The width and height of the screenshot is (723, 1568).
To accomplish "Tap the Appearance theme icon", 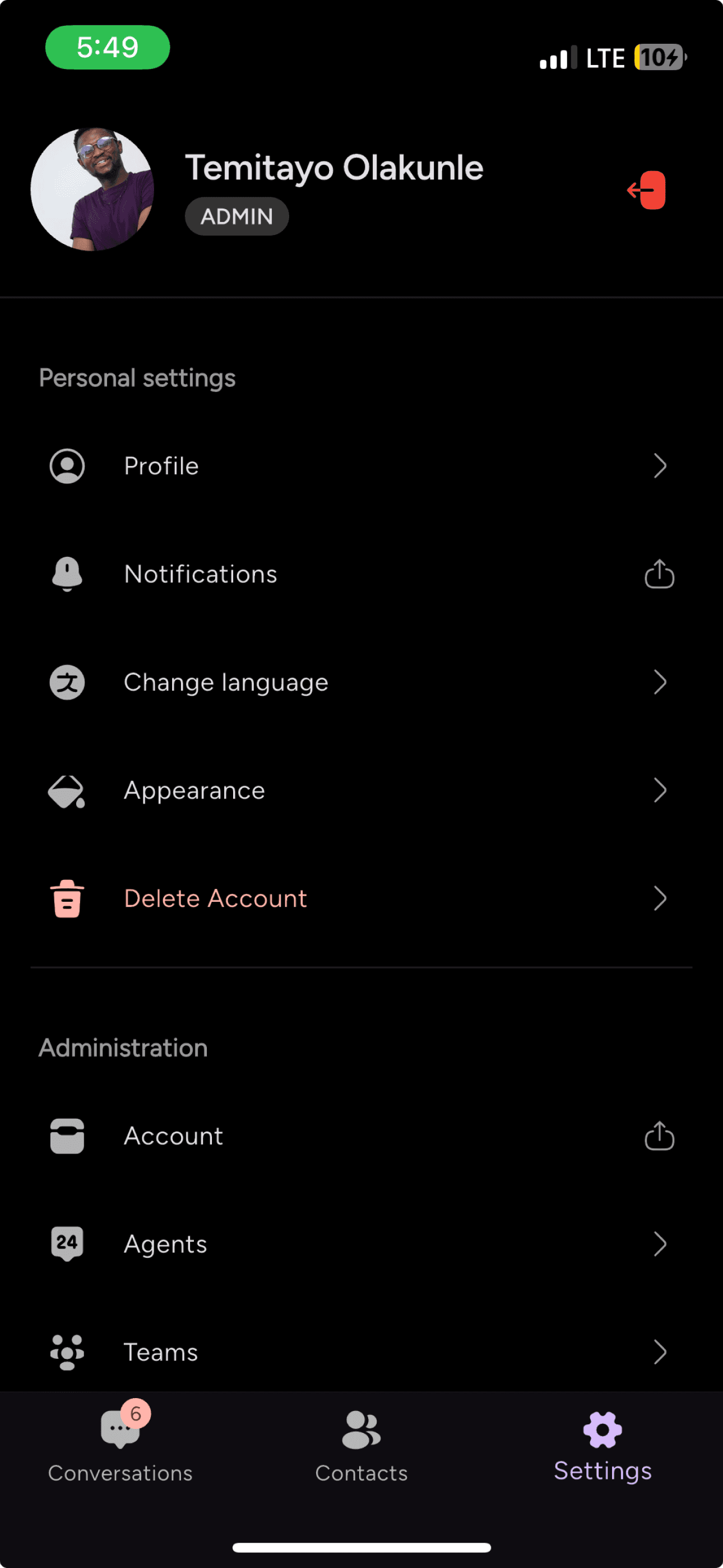I will 66,791.
